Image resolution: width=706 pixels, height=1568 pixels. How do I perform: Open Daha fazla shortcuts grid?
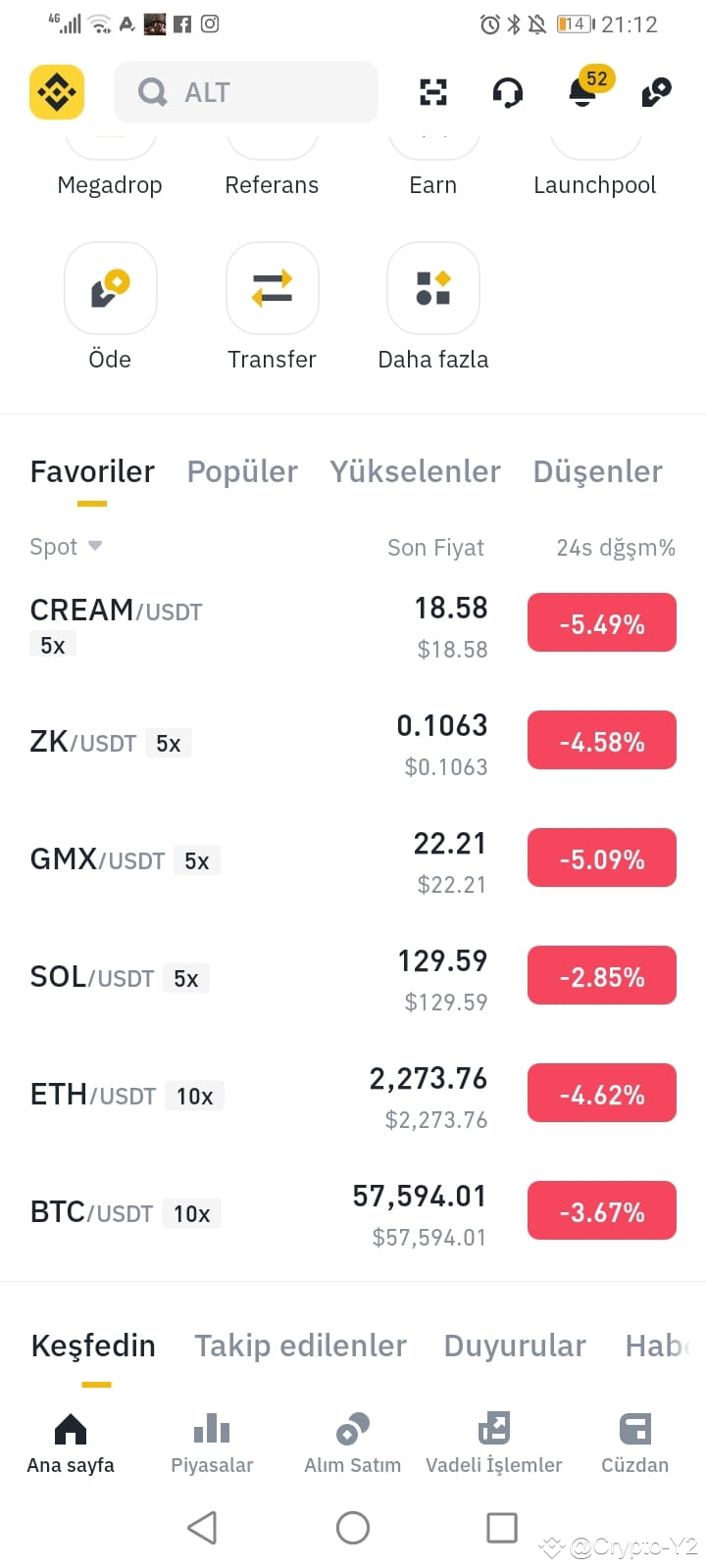[x=433, y=288]
